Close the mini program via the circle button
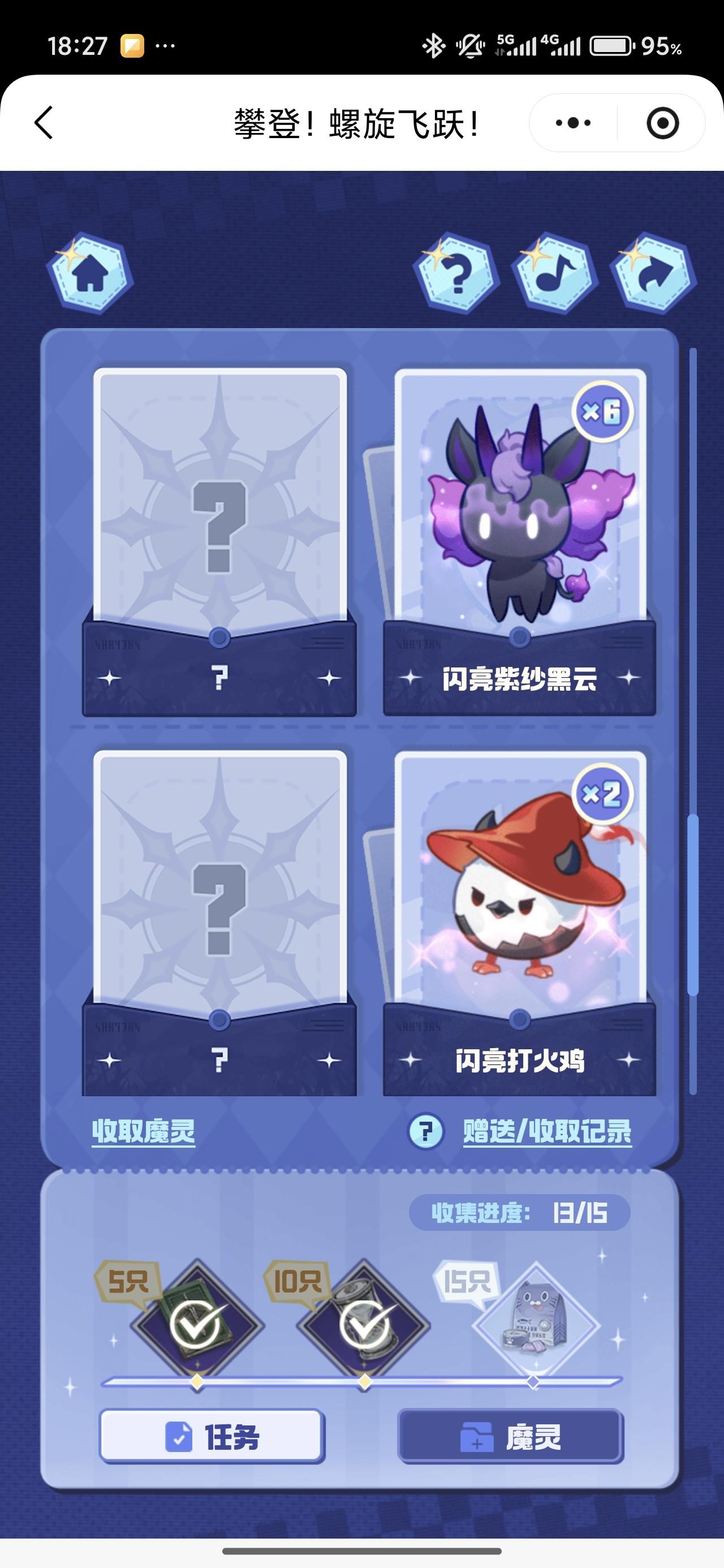724x1568 pixels. click(x=662, y=123)
